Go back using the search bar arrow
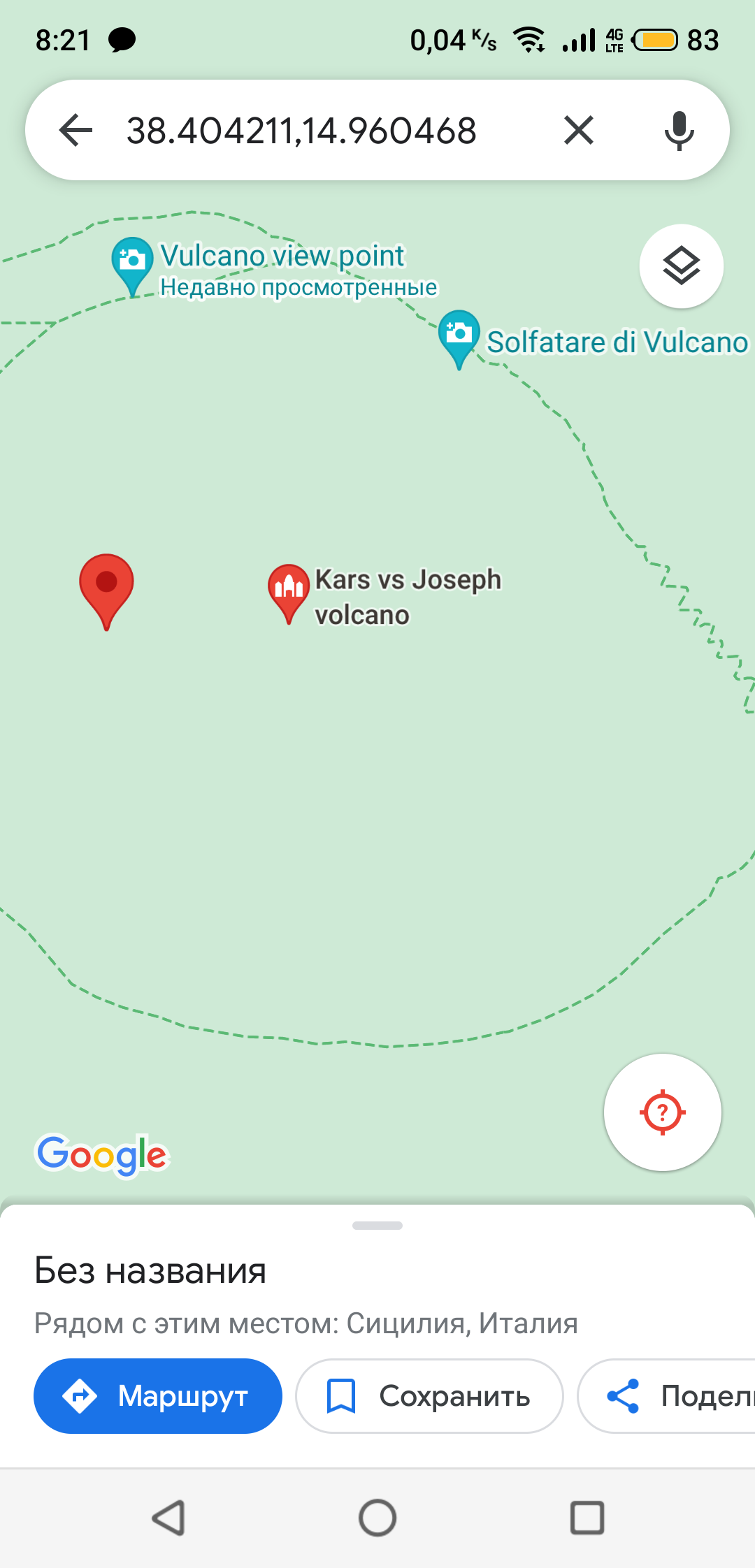755x1568 pixels. [x=76, y=131]
